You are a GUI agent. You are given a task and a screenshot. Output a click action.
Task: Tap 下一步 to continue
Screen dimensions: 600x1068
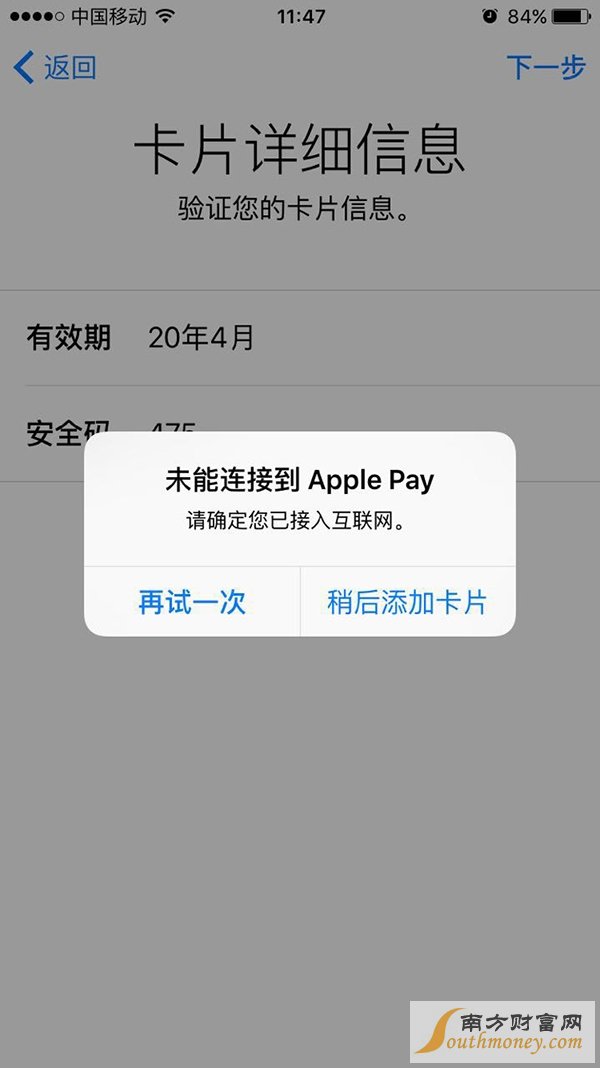tap(546, 67)
